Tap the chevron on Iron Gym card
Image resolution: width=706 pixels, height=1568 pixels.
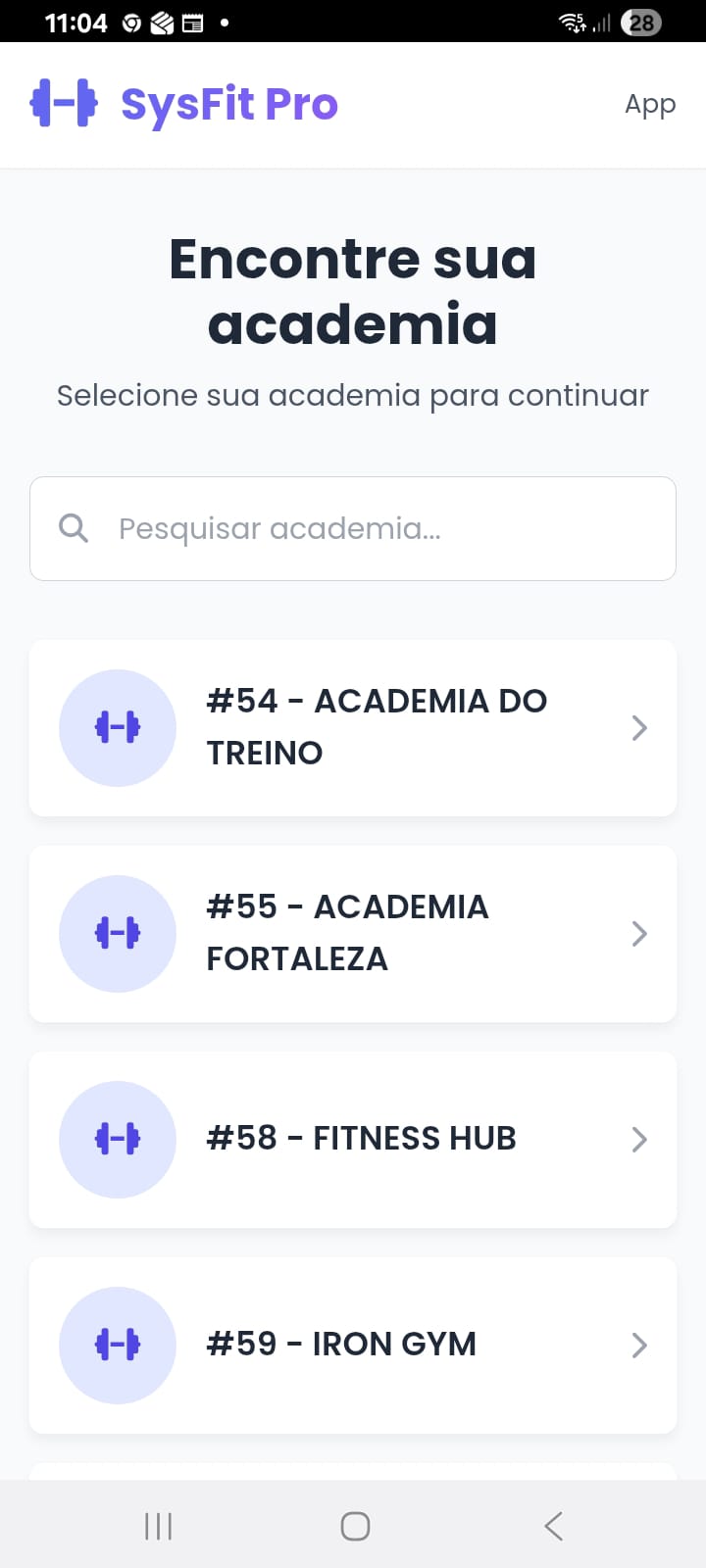pos(638,1346)
